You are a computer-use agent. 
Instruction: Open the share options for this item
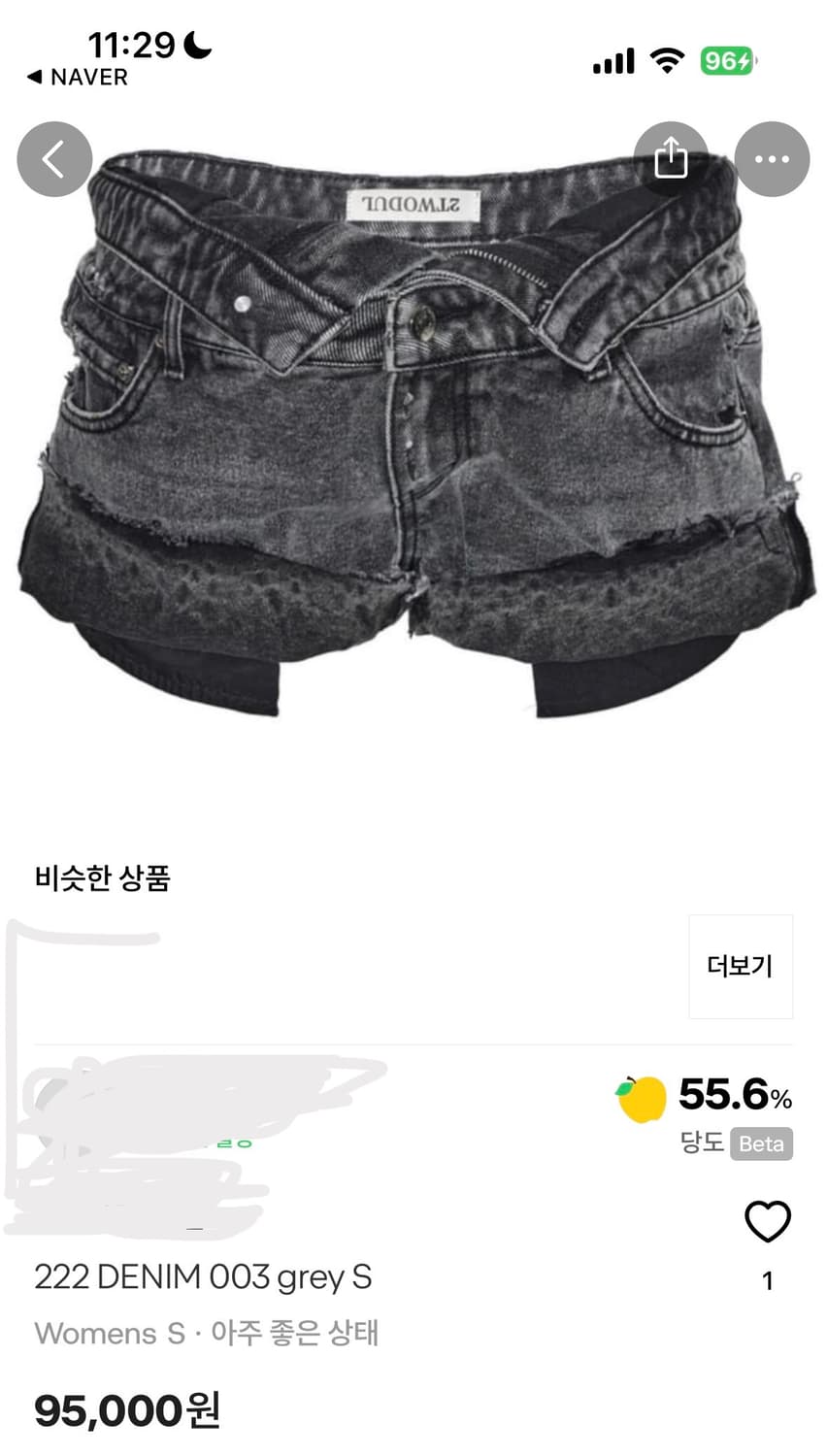673,158
